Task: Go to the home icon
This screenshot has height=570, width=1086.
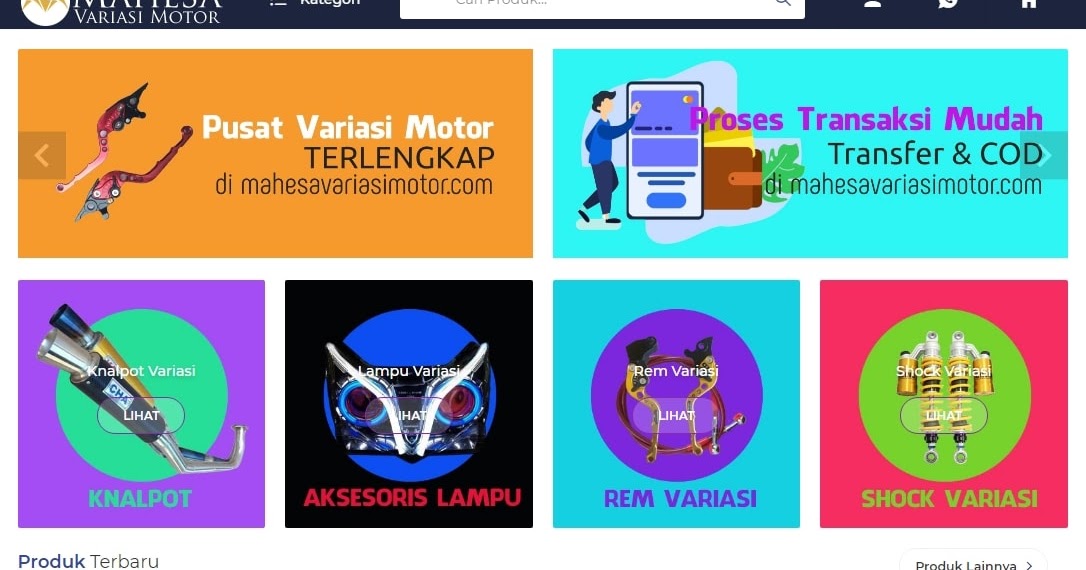Action: 1028,4
